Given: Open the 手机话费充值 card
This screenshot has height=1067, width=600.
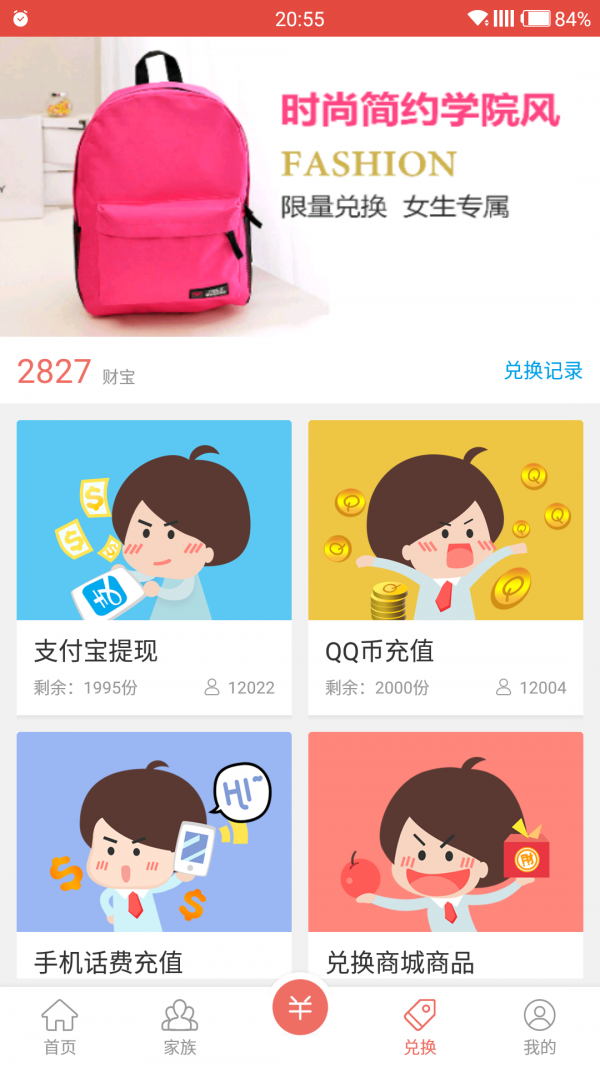Looking at the screenshot, I should tap(154, 855).
